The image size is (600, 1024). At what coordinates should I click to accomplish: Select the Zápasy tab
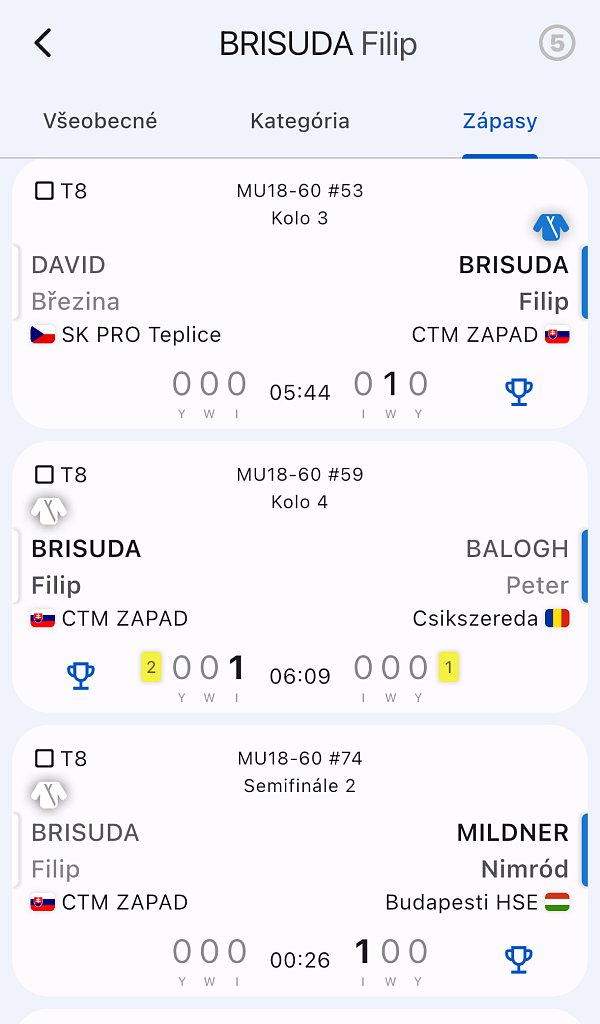499,121
